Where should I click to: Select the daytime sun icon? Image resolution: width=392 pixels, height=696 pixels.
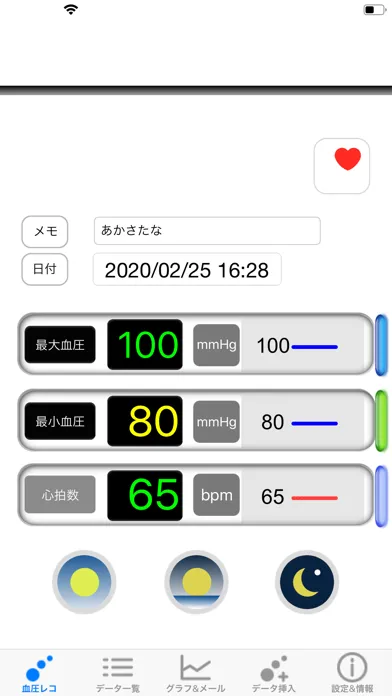84,582
